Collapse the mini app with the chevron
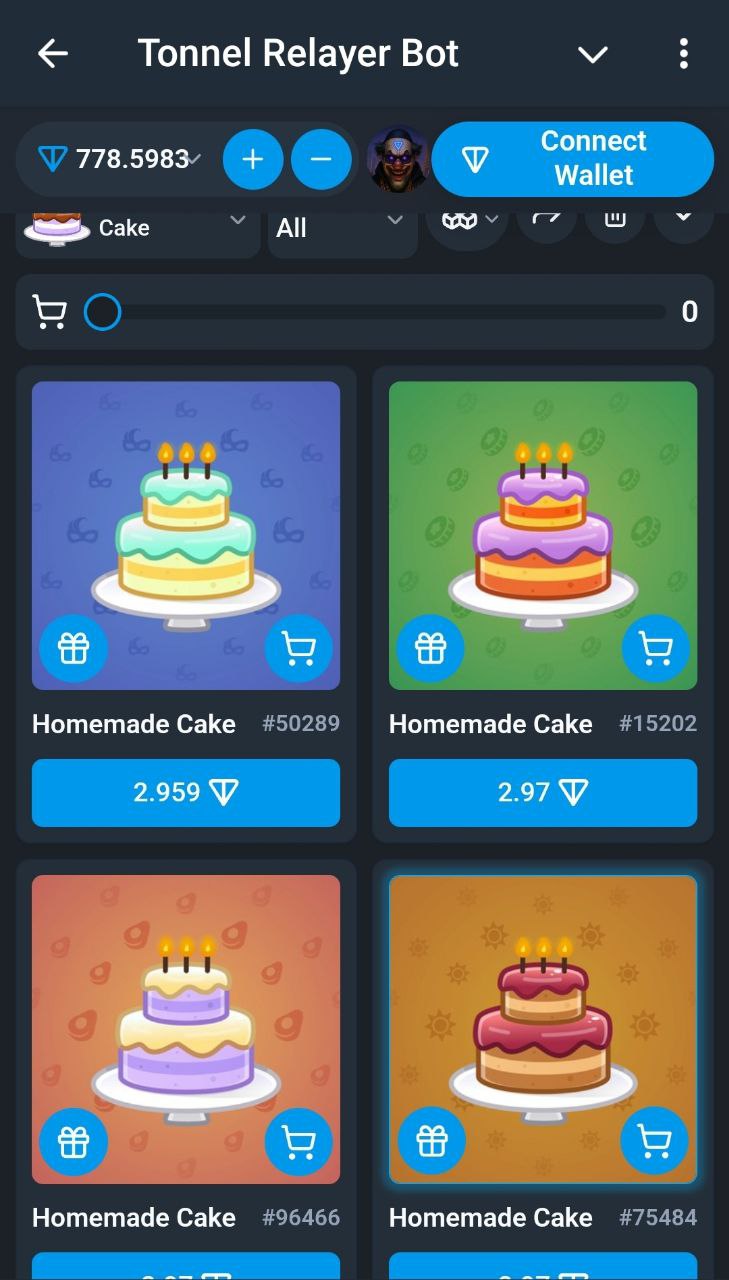This screenshot has width=729, height=1280. 593,55
